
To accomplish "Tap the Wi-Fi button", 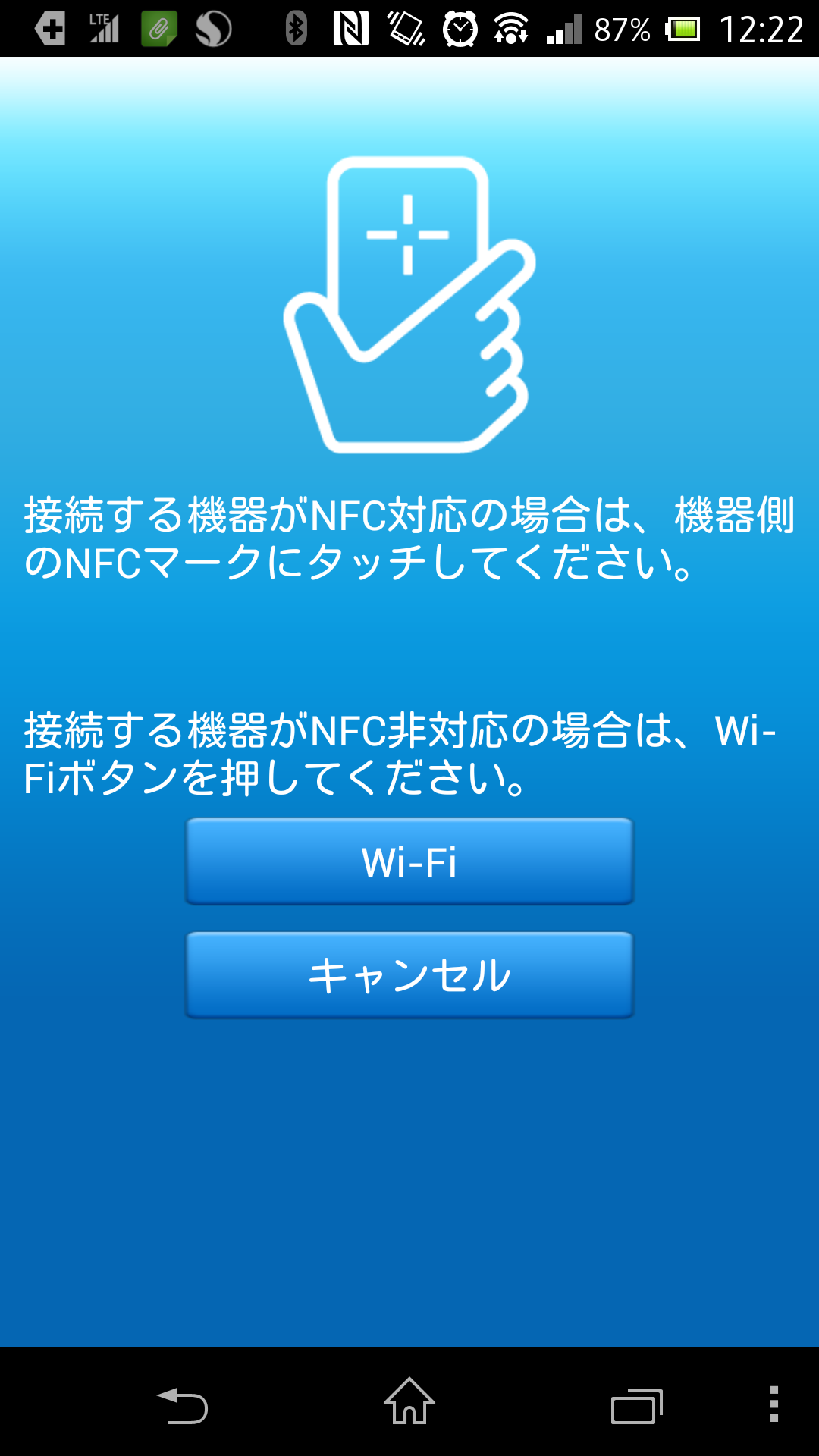I will (409, 861).
